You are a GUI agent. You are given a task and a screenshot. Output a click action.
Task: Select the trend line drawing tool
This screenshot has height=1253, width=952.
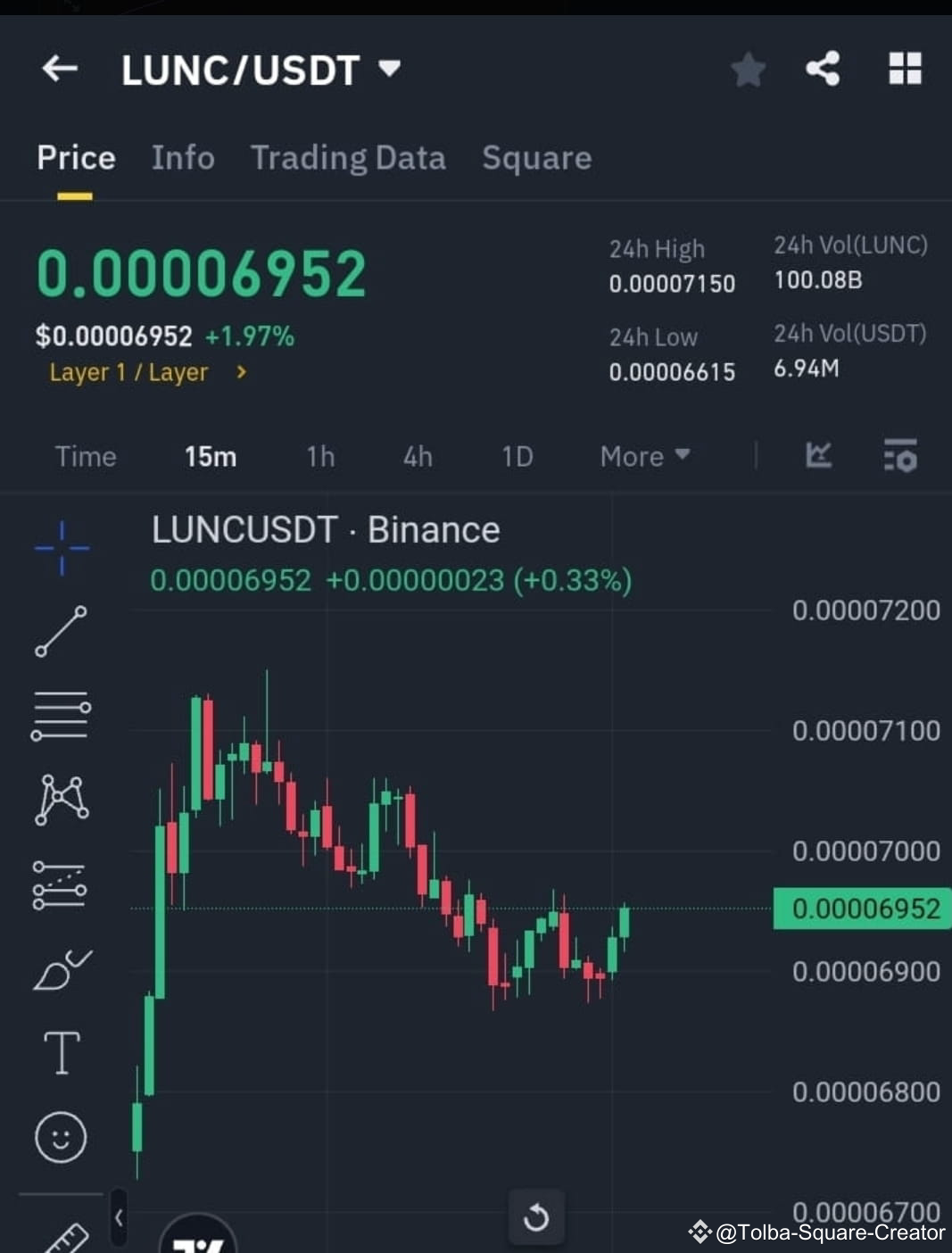coord(61,629)
